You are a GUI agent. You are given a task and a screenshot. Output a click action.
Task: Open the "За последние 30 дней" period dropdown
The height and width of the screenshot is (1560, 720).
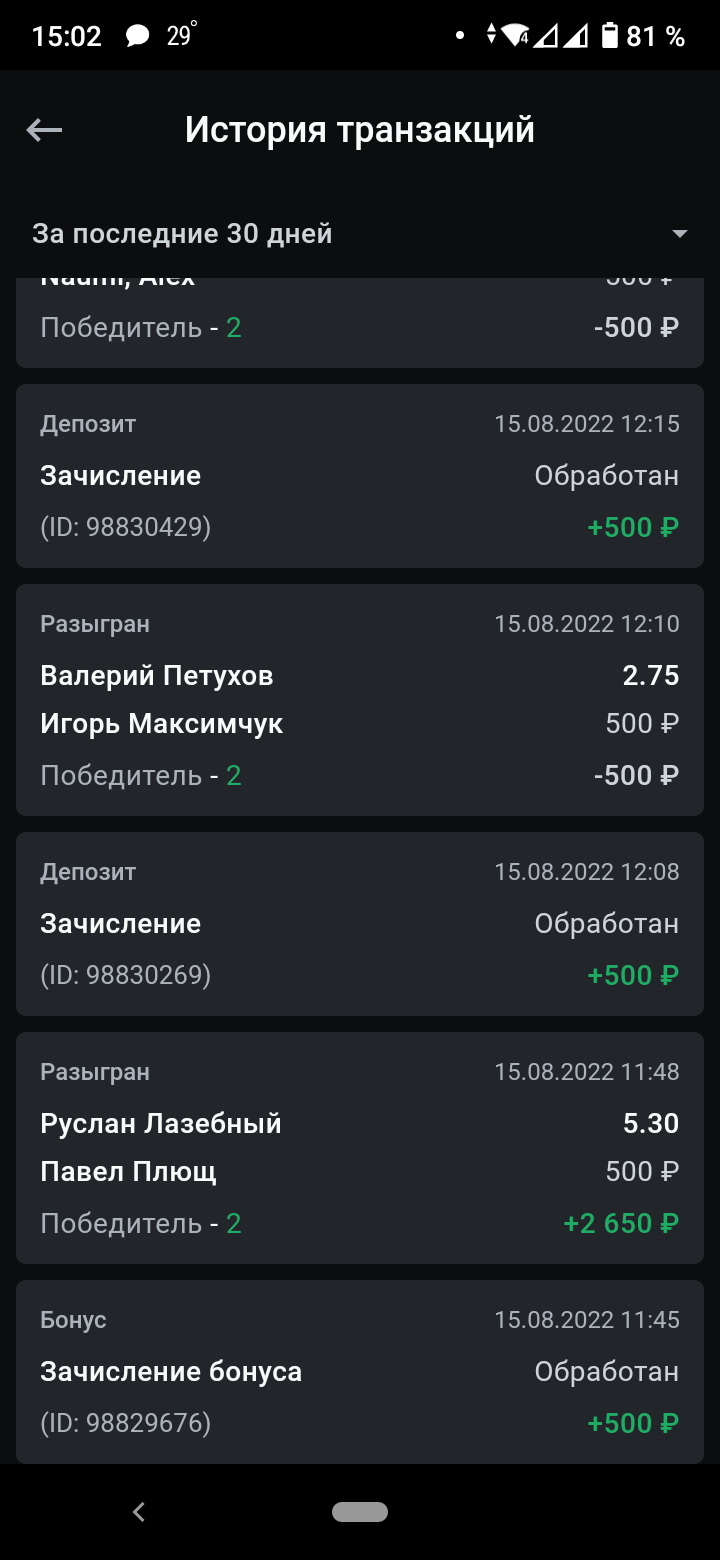(x=360, y=234)
